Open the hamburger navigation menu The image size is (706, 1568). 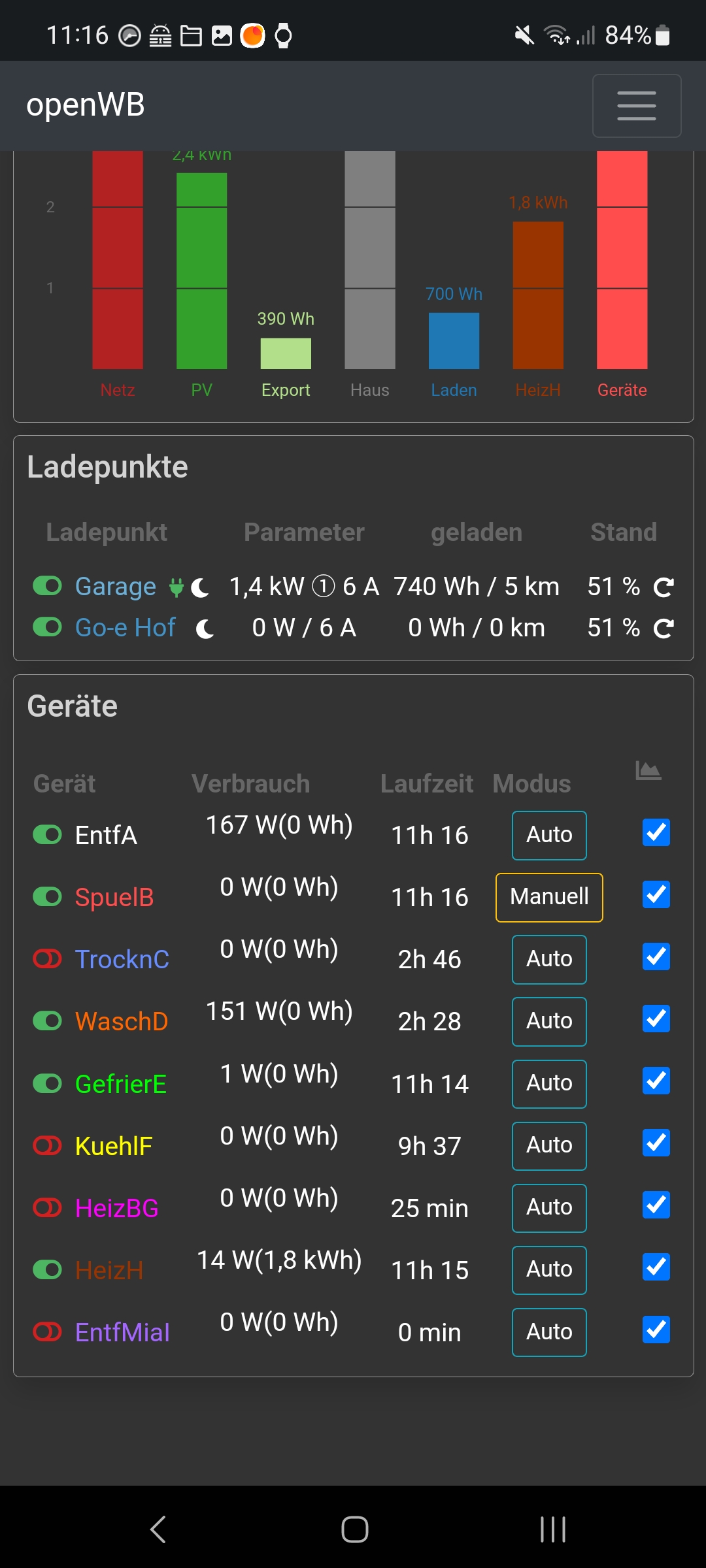tap(636, 106)
